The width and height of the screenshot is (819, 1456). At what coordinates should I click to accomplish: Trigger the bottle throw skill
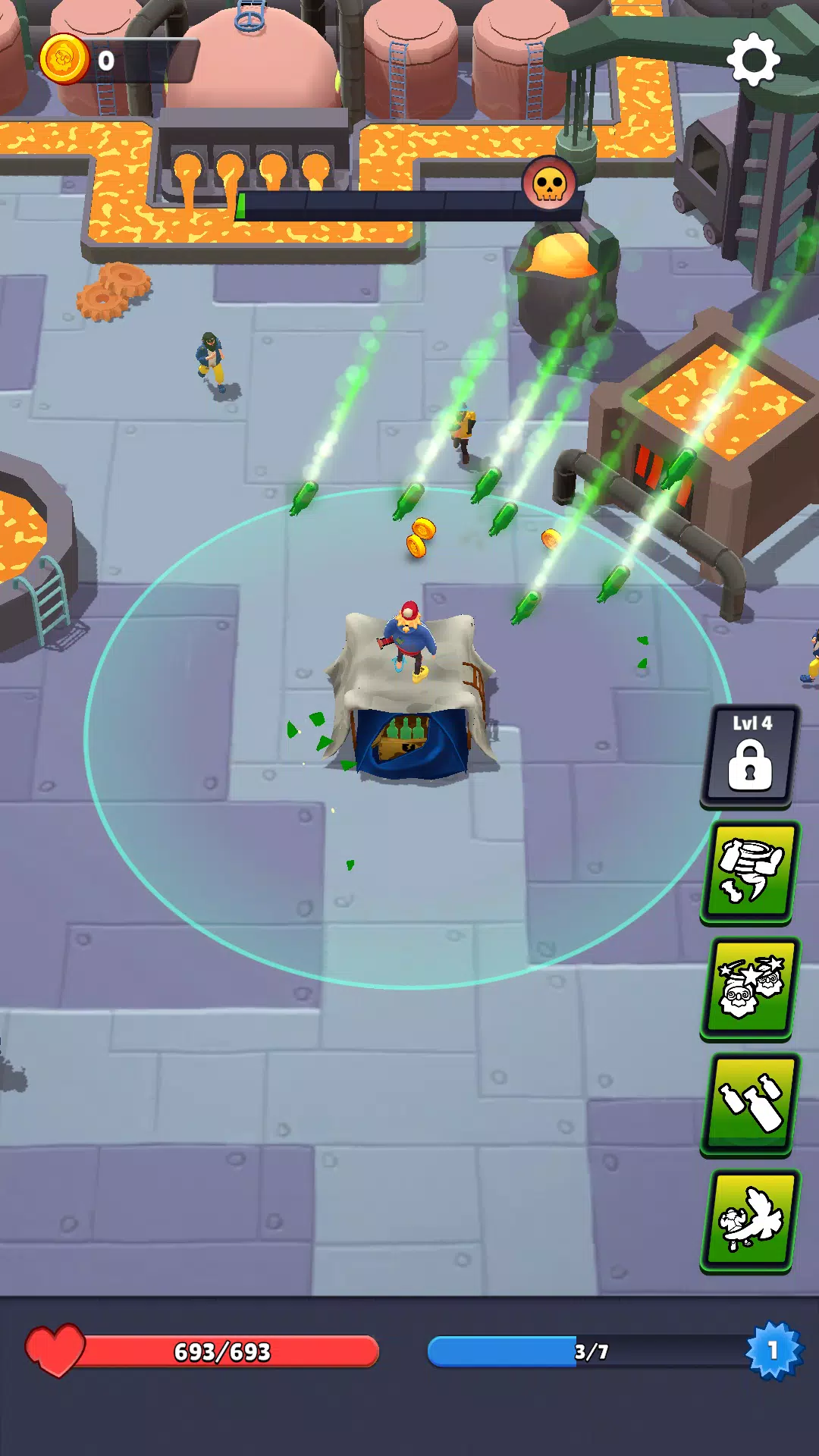750,1103
